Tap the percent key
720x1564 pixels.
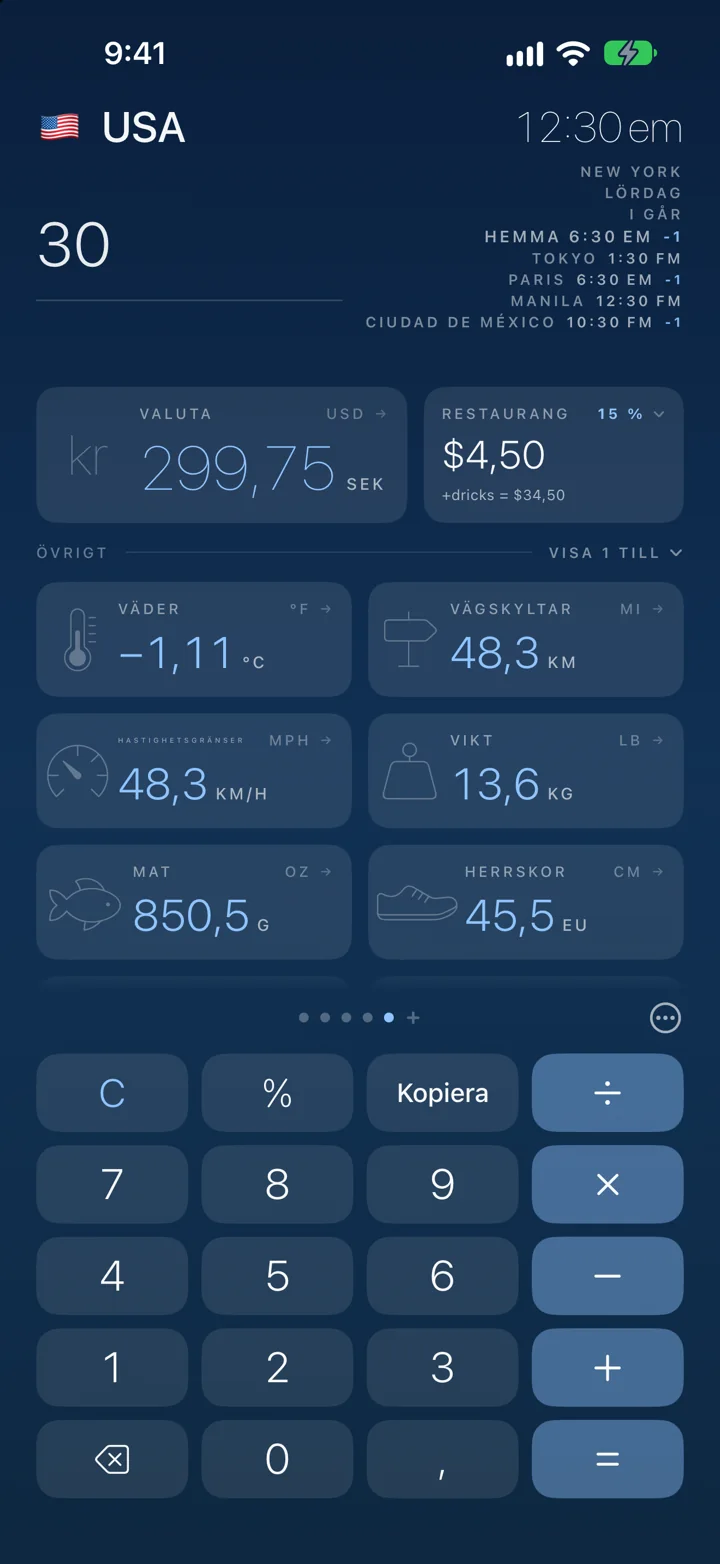tap(277, 1093)
